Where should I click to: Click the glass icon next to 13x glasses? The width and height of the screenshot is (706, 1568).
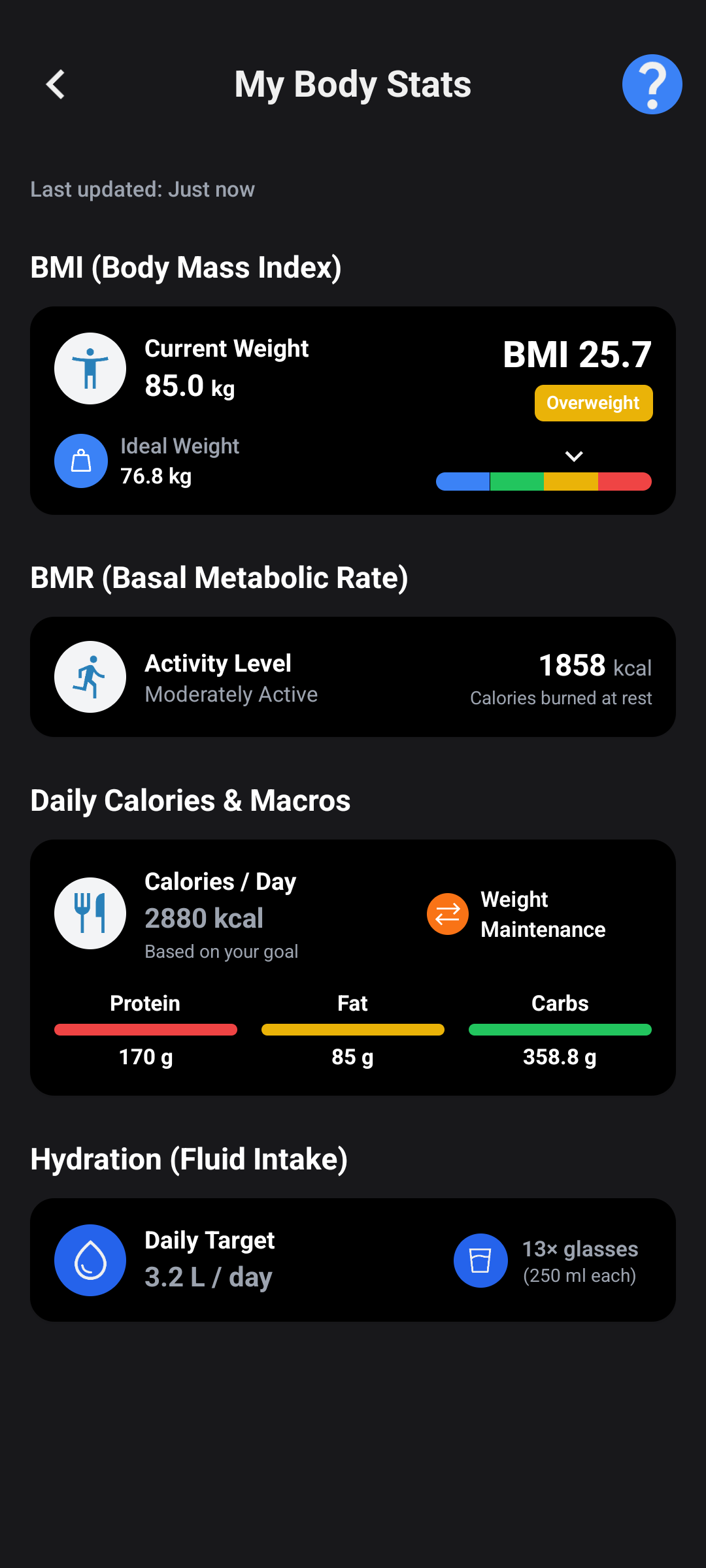pos(480,1260)
